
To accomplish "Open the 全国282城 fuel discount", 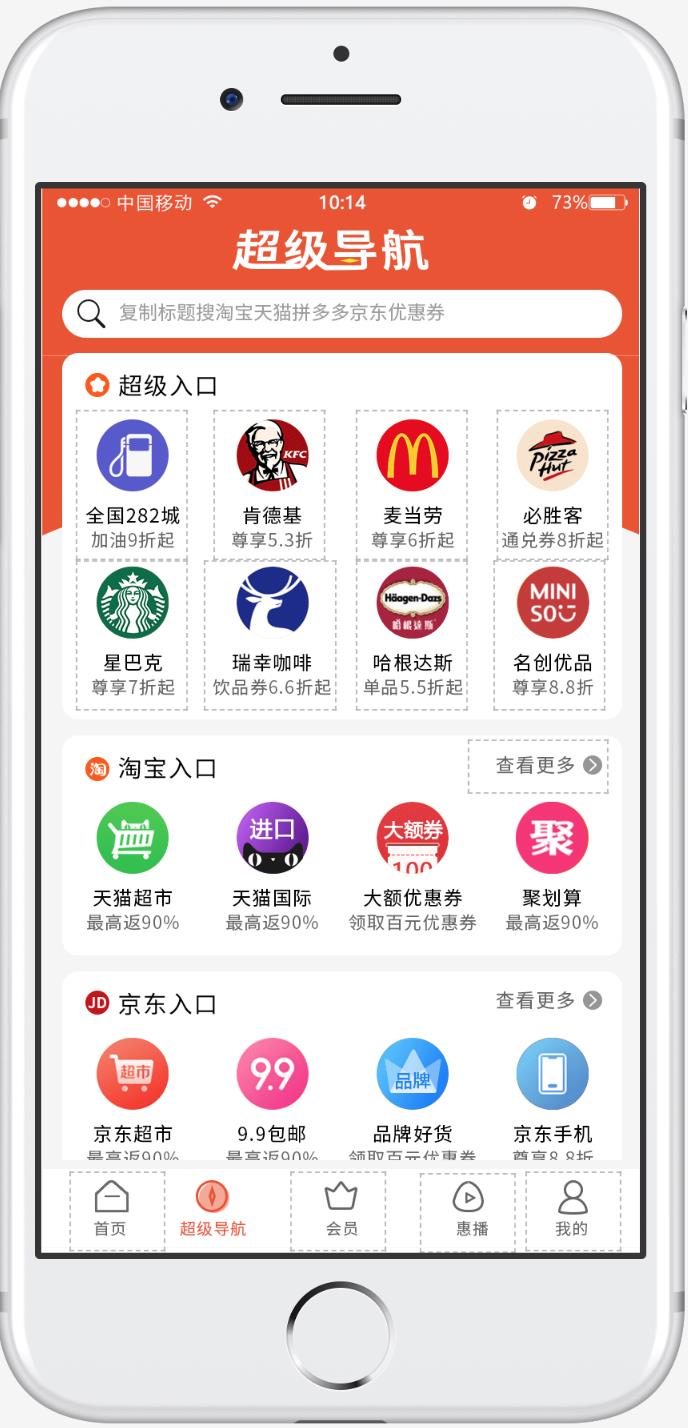I will click(132, 482).
